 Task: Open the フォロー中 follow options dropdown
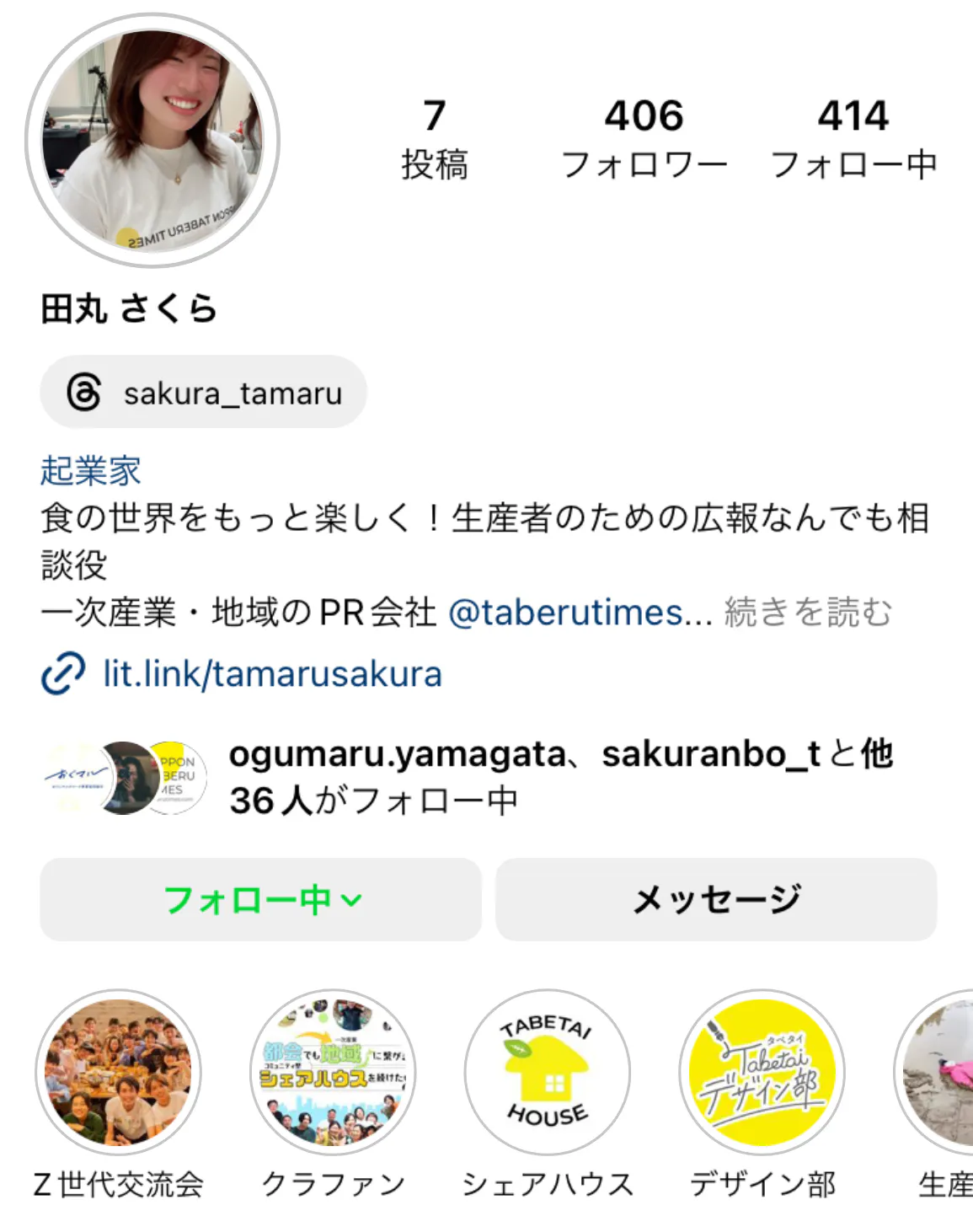(x=261, y=900)
